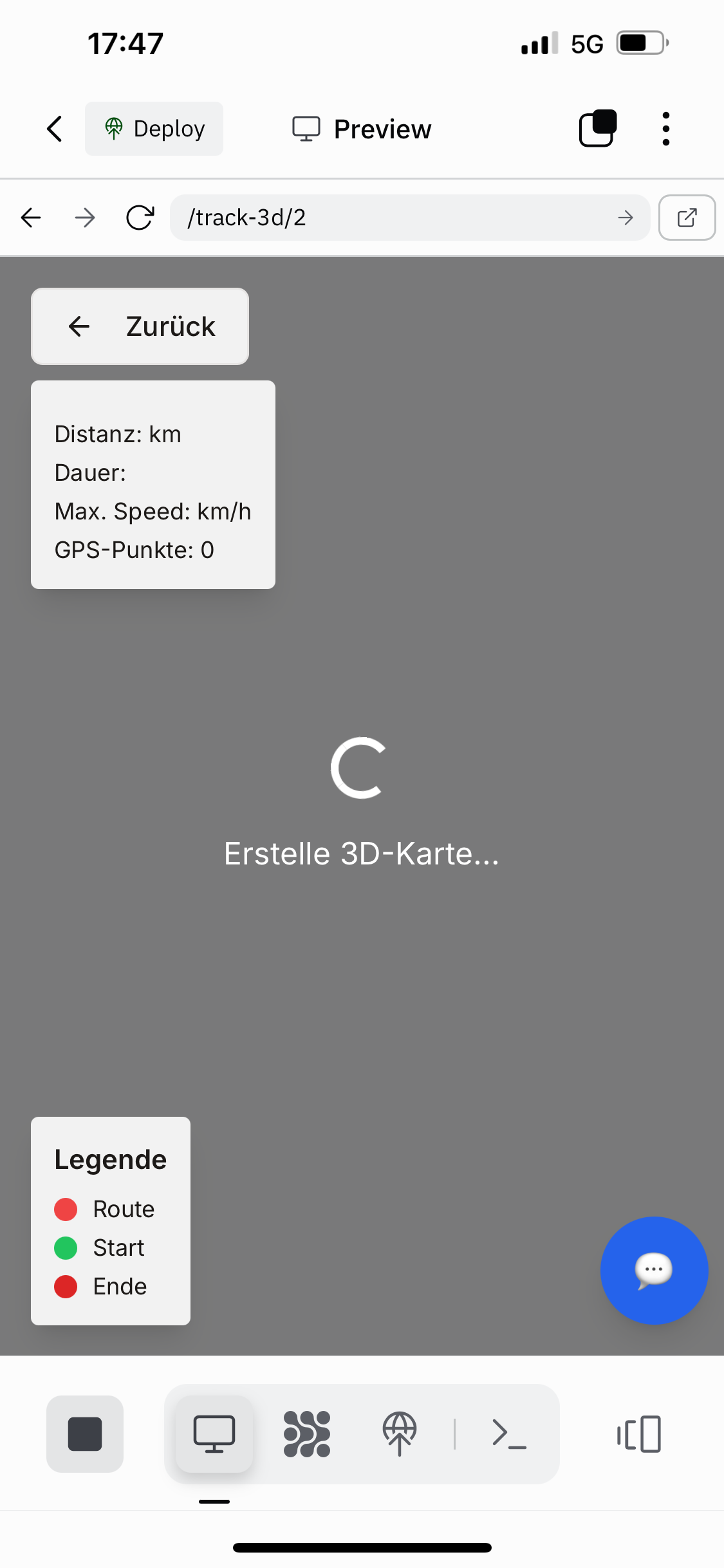Open the Deploy option
Image resolution: width=724 pixels, height=1568 pixels.
click(x=154, y=129)
